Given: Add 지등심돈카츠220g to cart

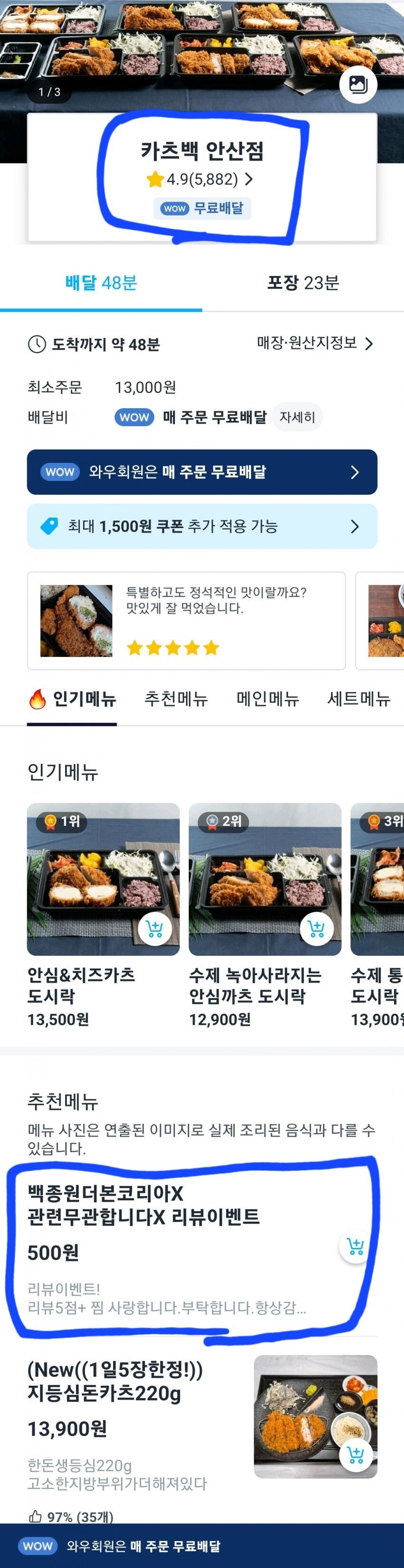Looking at the screenshot, I should coord(356,1455).
